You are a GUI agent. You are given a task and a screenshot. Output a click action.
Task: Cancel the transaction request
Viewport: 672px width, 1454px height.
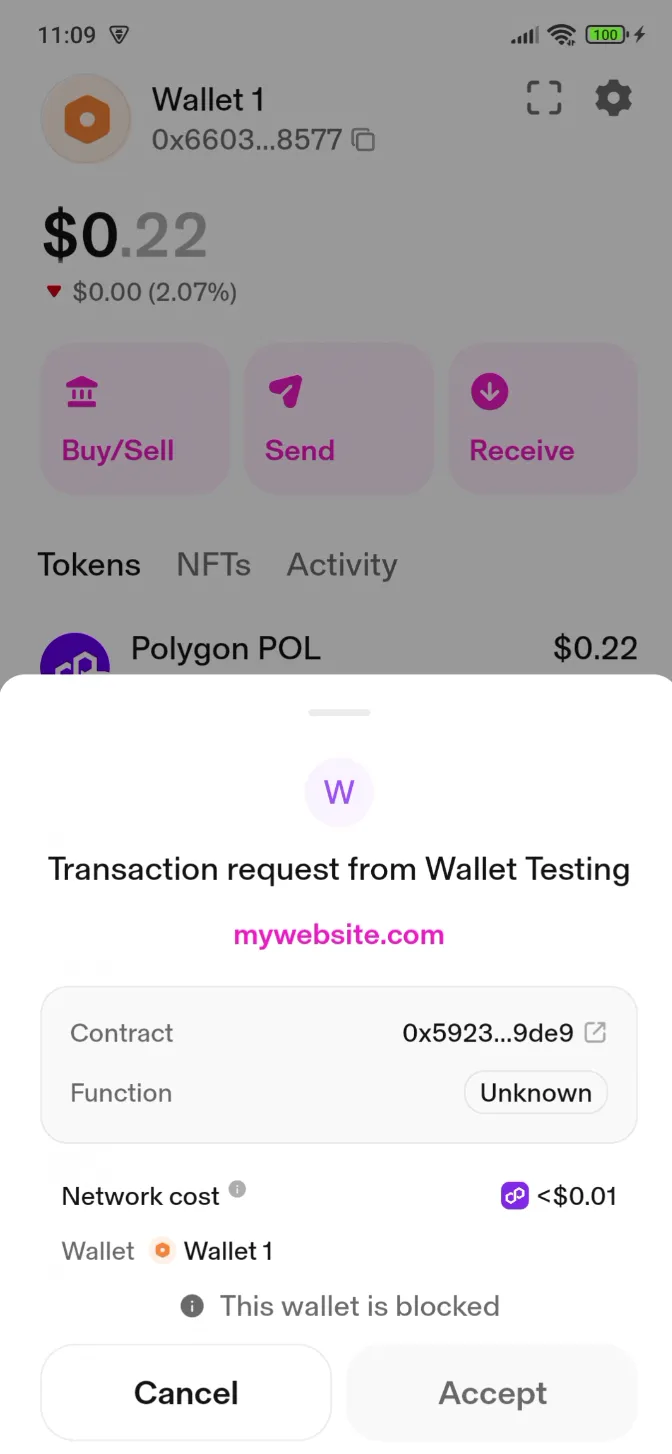(x=186, y=1392)
